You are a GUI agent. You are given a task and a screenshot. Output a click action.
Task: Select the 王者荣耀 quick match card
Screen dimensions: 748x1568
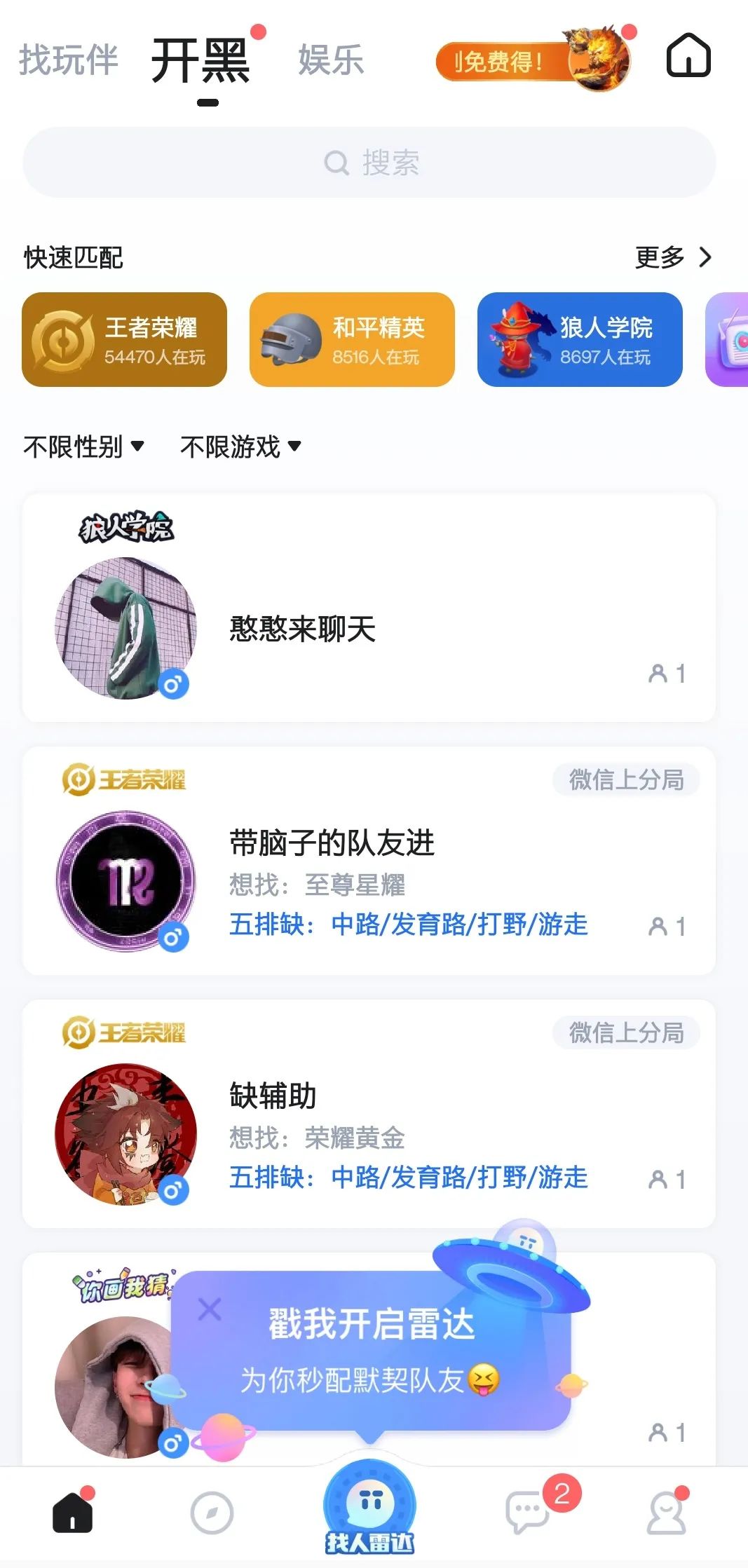[125, 340]
